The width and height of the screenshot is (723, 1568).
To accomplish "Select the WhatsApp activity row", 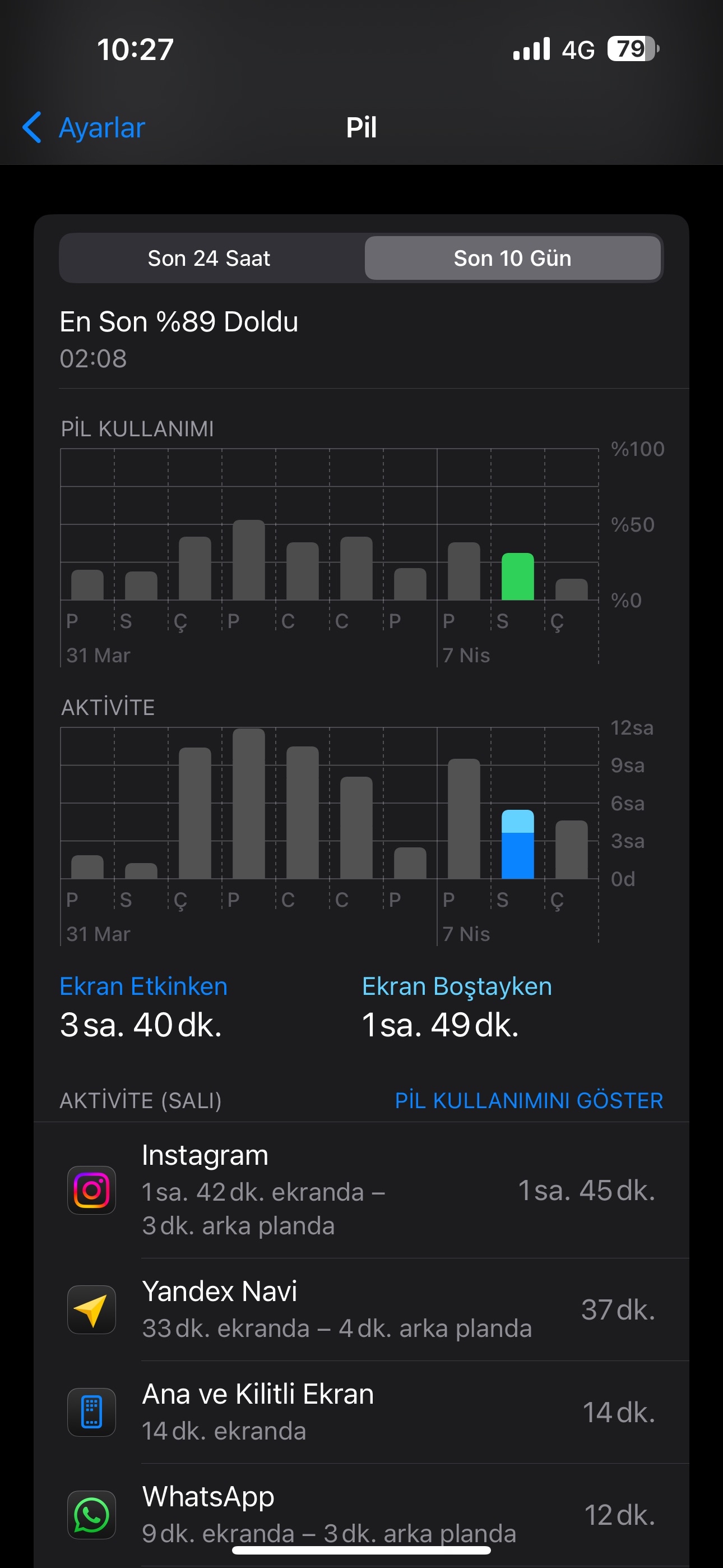I will pyautogui.click(x=361, y=1514).
